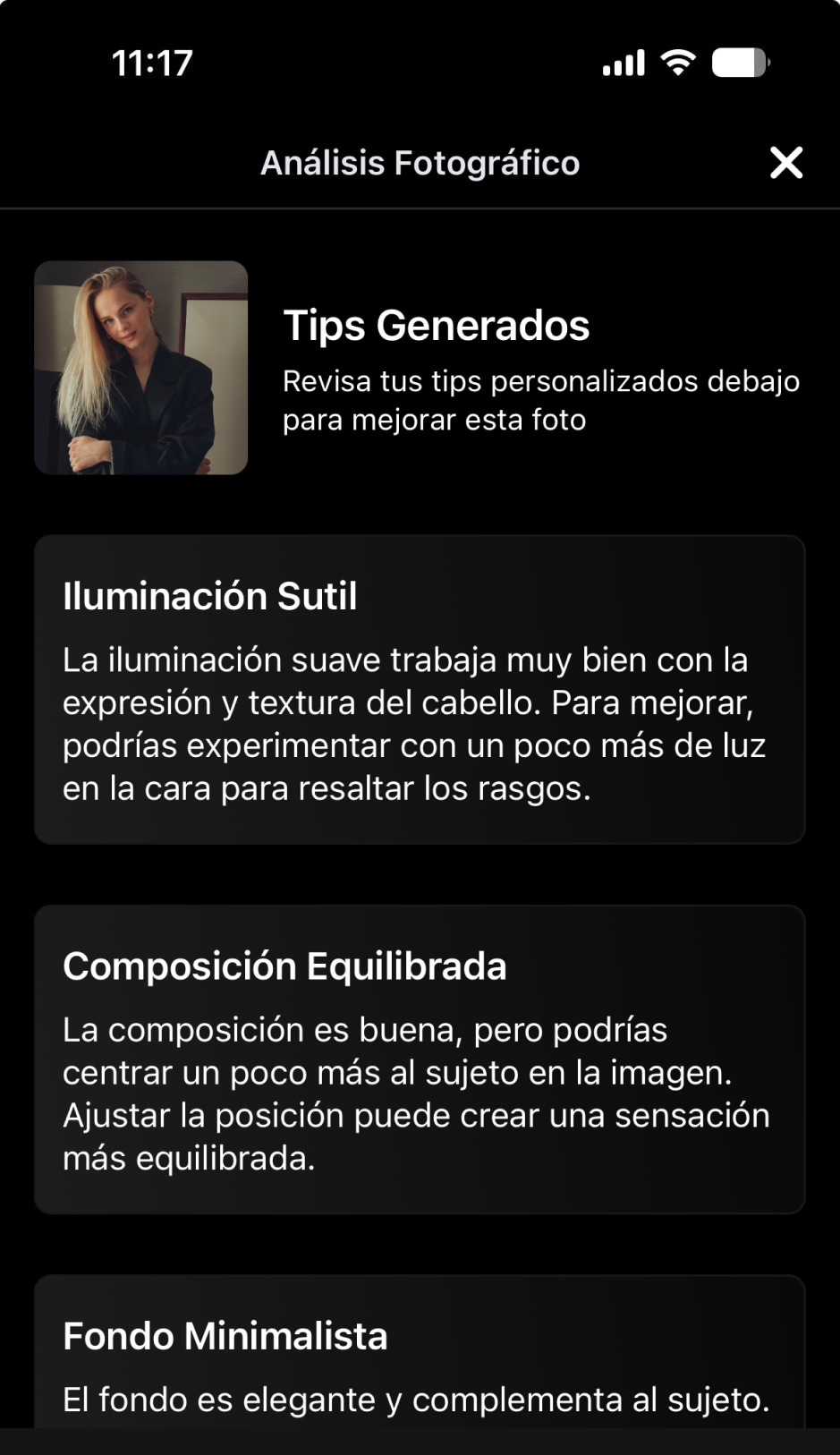Select the Composición Equilibrada tip card
Image resolution: width=840 pixels, height=1455 pixels.
420,1056
